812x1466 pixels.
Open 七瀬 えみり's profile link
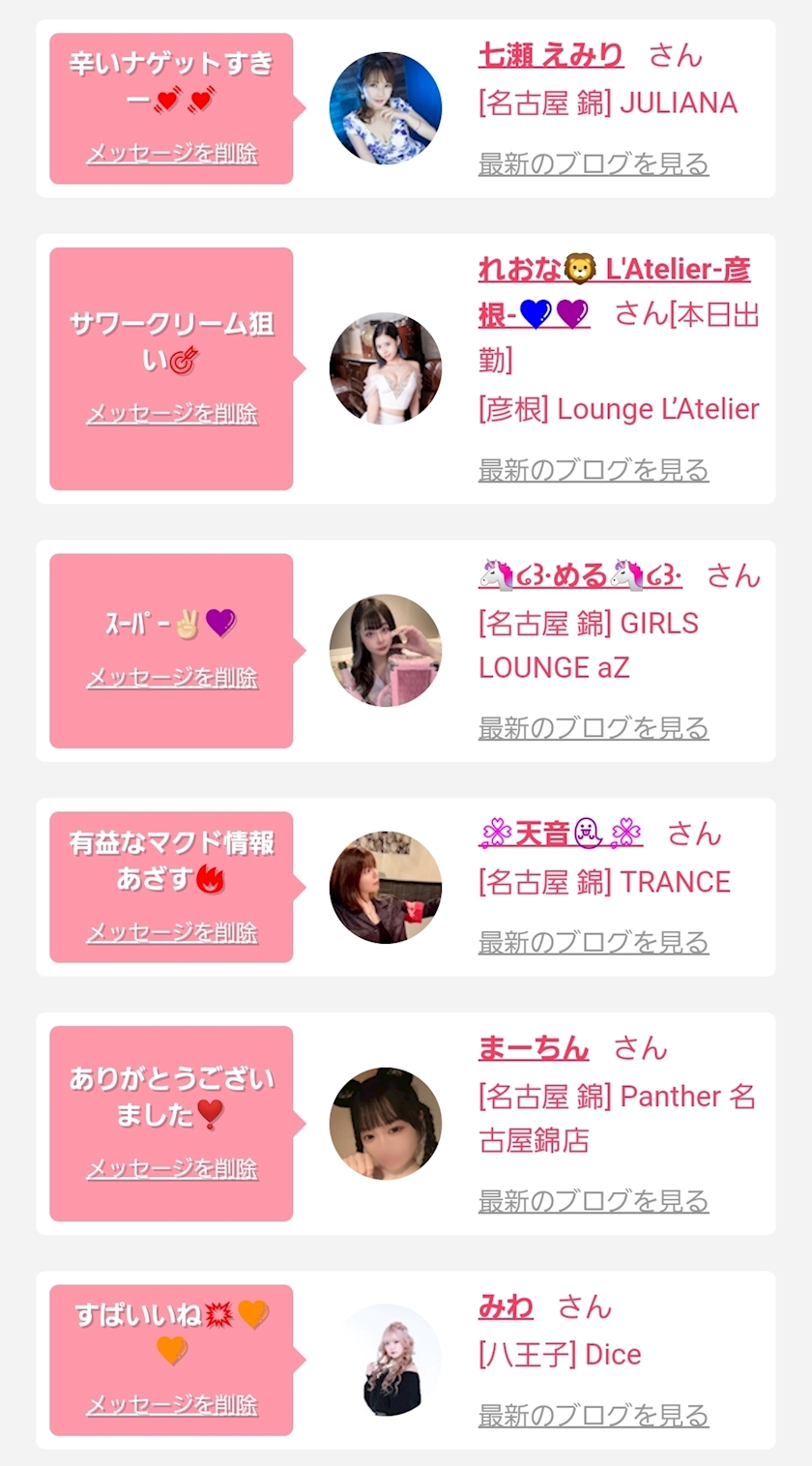pos(551,55)
